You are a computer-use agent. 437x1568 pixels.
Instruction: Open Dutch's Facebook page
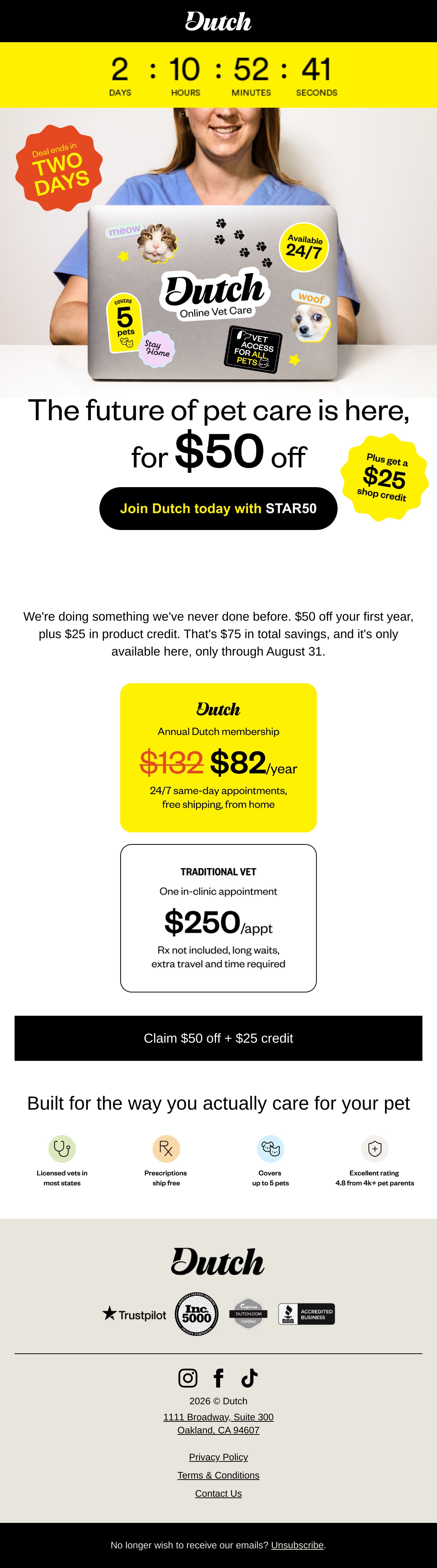[219, 1377]
